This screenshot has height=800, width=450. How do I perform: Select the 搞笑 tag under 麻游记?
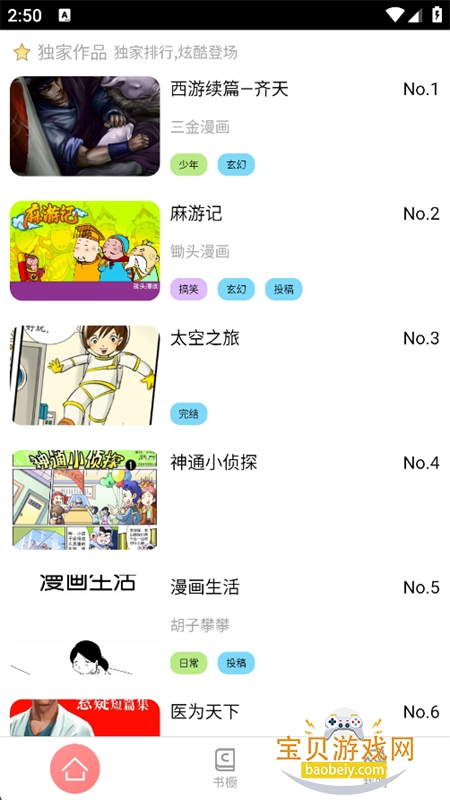coord(189,289)
